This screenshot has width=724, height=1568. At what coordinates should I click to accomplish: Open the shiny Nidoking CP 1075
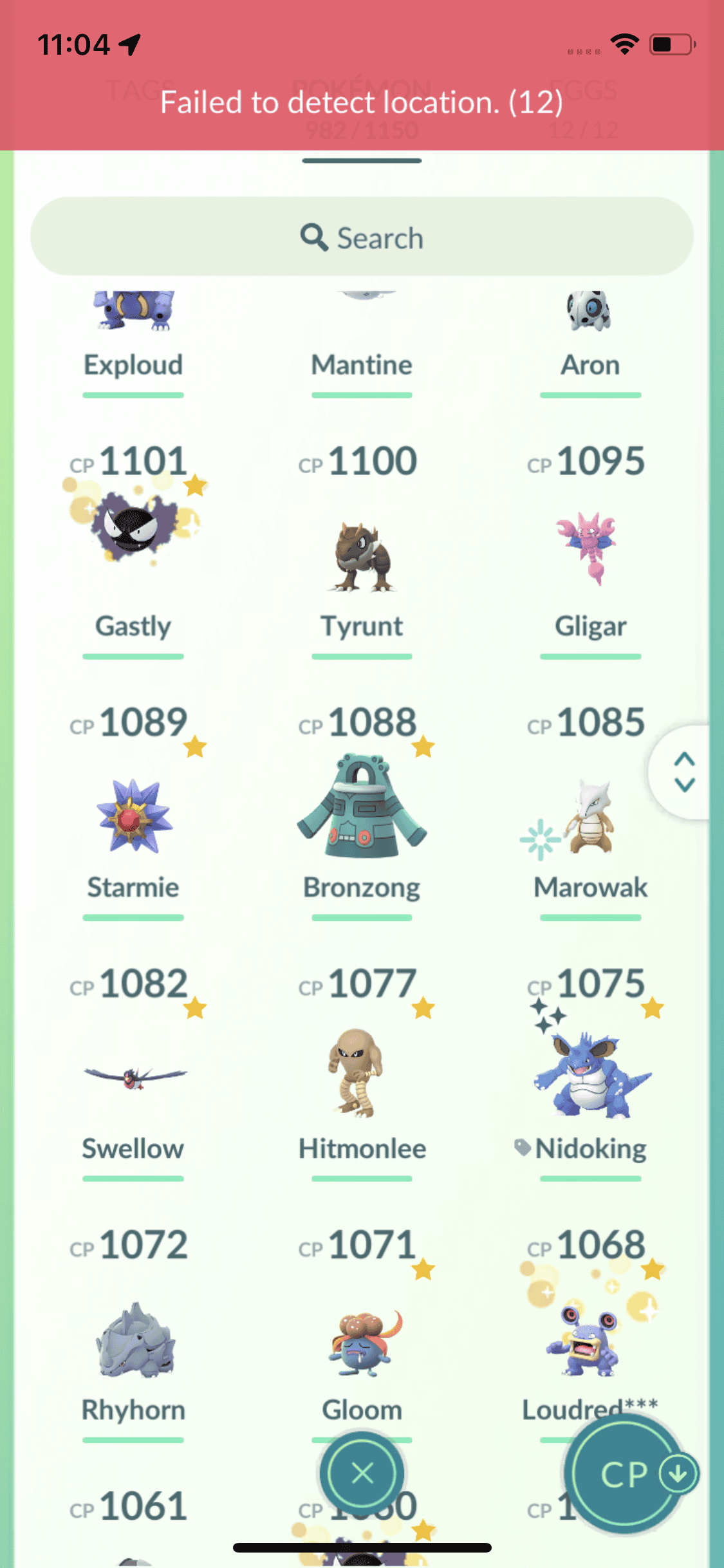(x=590, y=1075)
